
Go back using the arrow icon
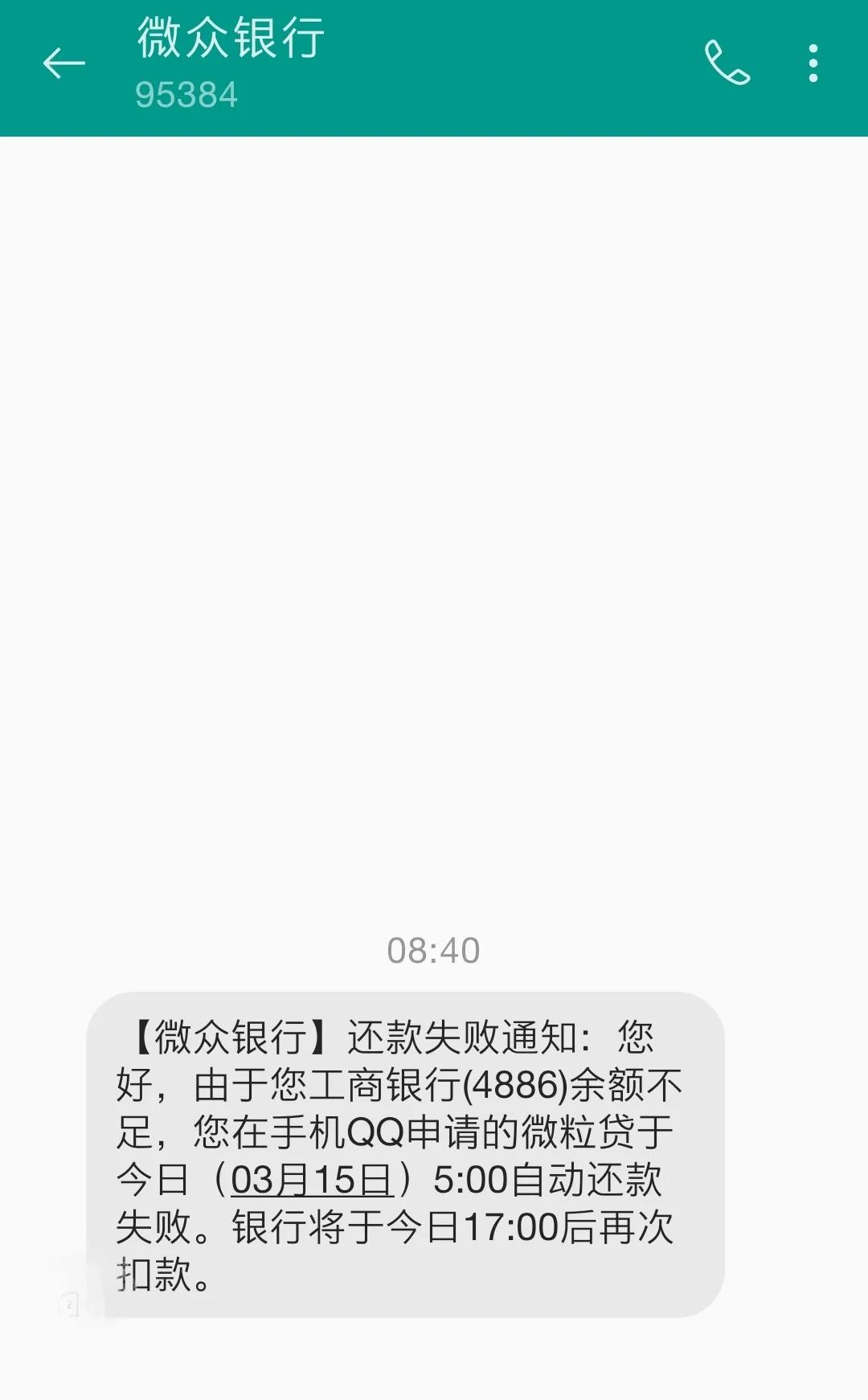[63, 63]
